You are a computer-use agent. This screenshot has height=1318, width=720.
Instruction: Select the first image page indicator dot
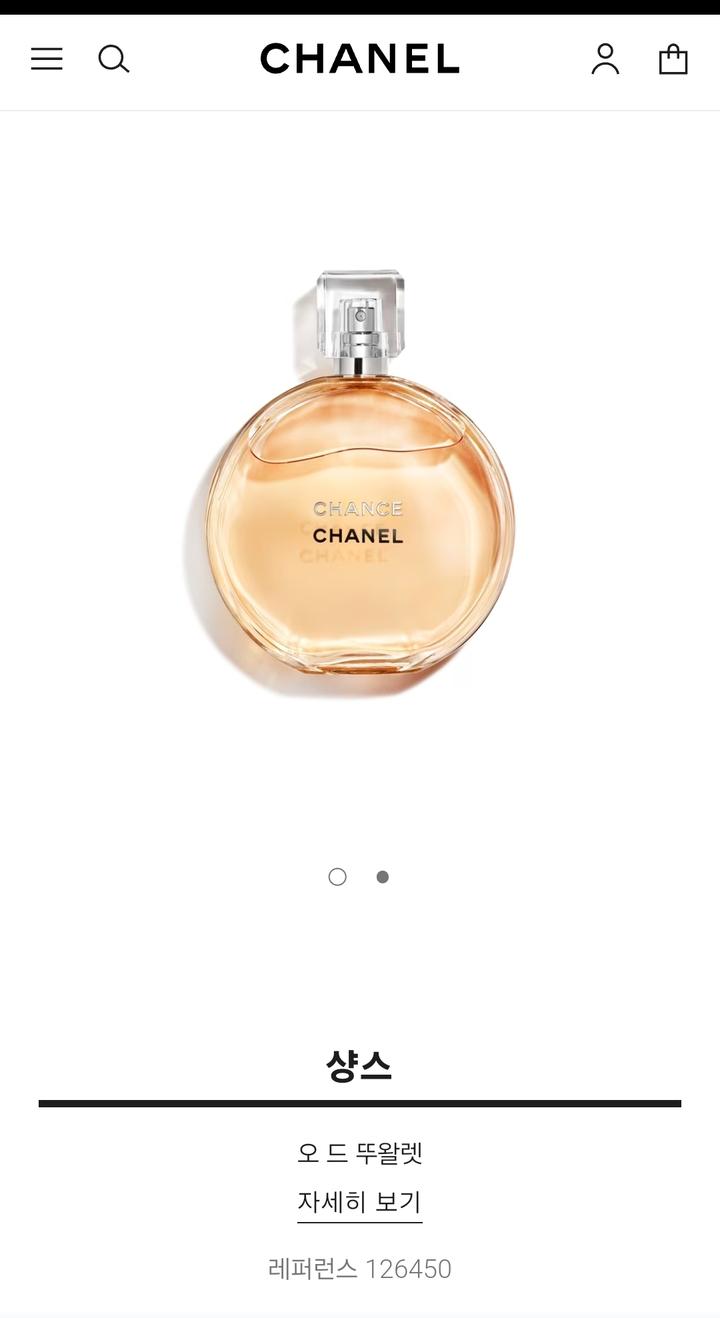338,877
